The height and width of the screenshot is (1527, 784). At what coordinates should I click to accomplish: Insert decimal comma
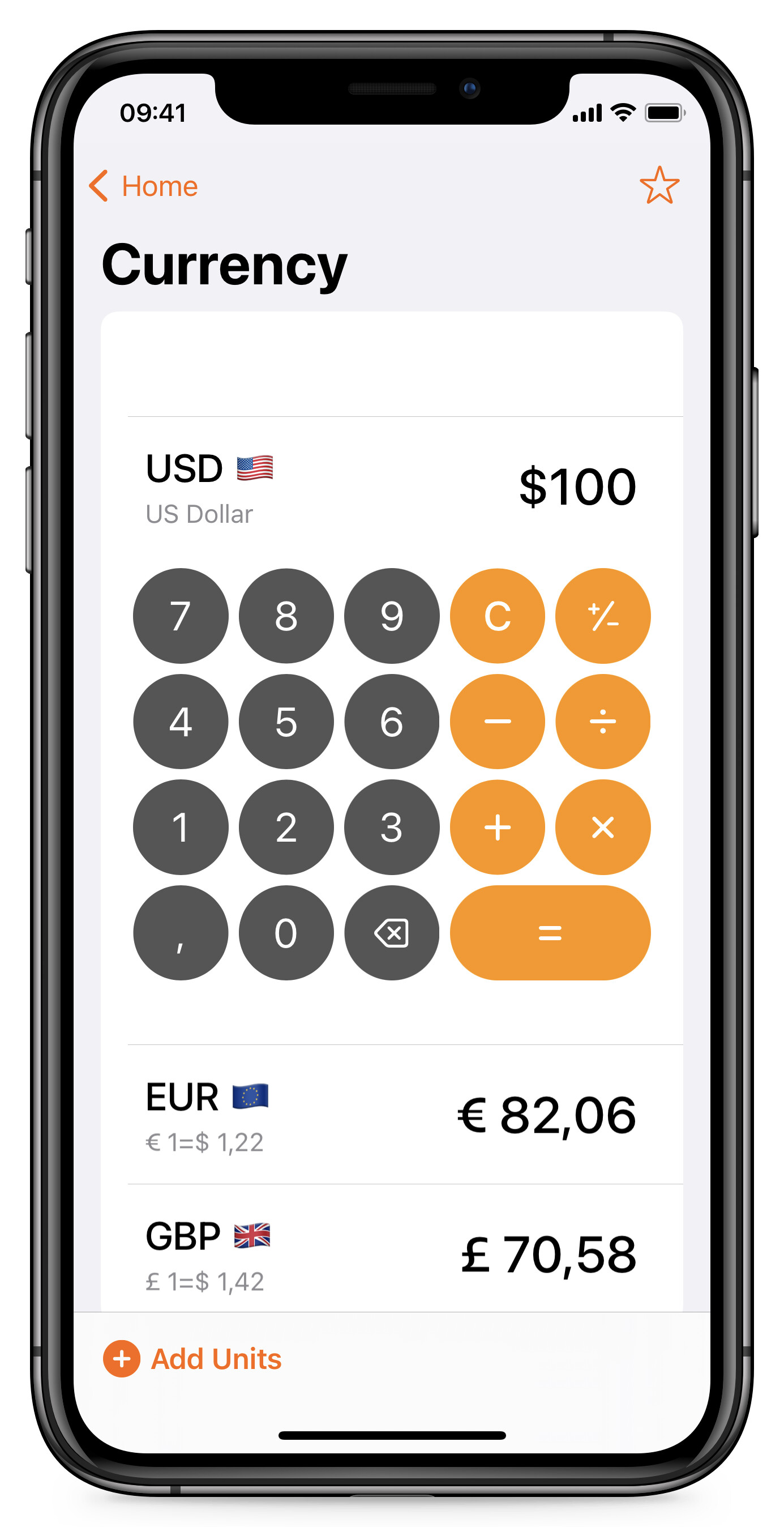pyautogui.click(x=181, y=932)
